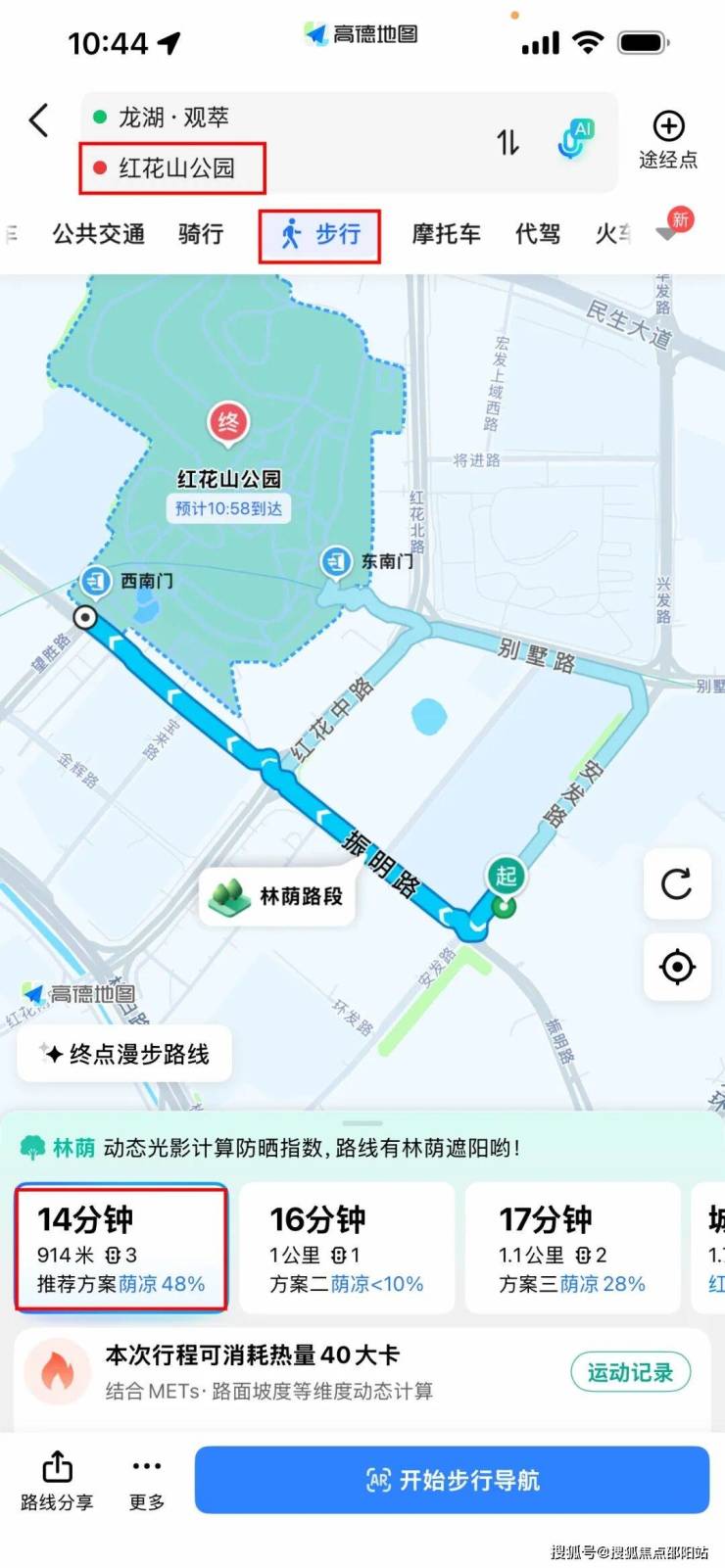Share this route via 路线分享

[x=57, y=1480]
